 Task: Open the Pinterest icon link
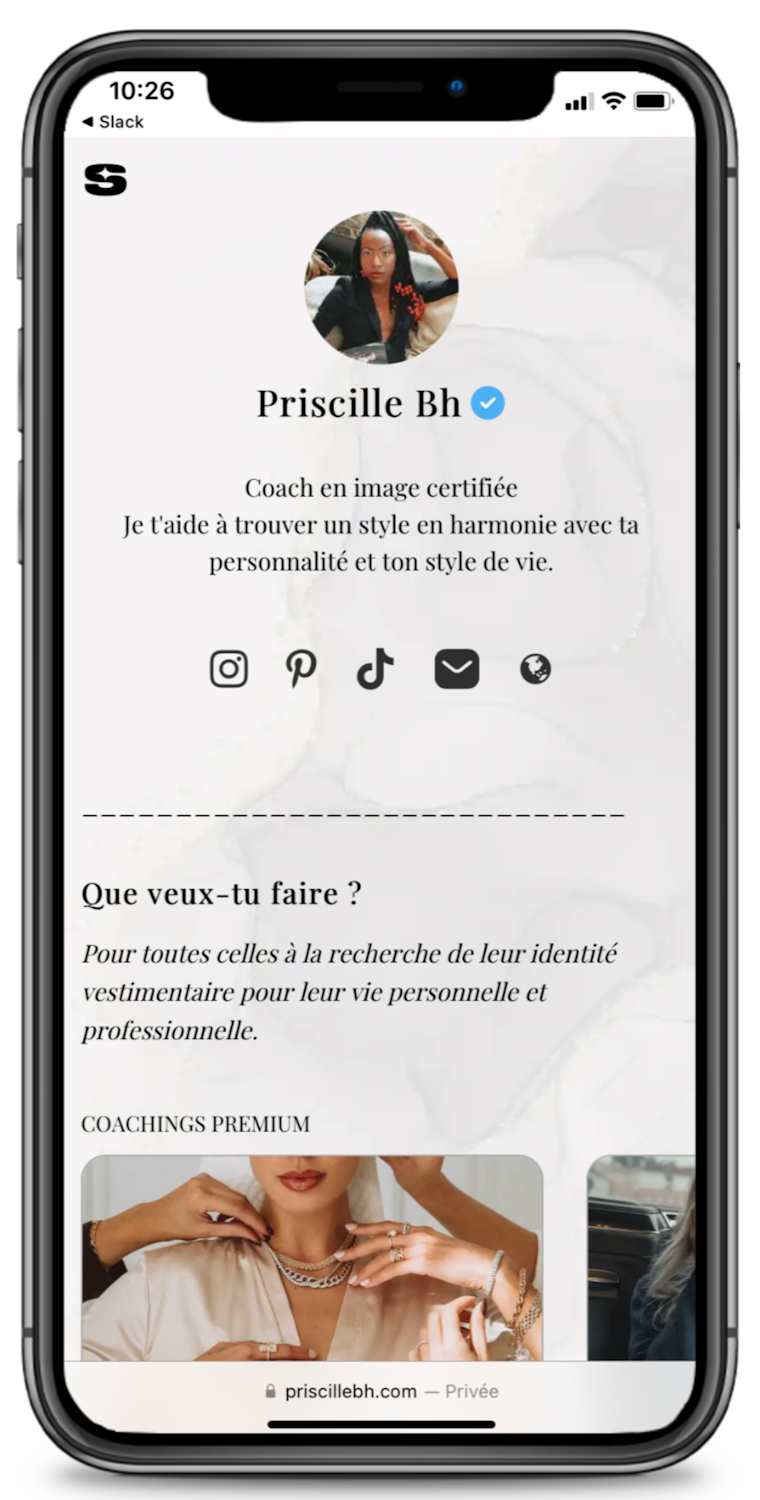pyautogui.click(x=301, y=669)
